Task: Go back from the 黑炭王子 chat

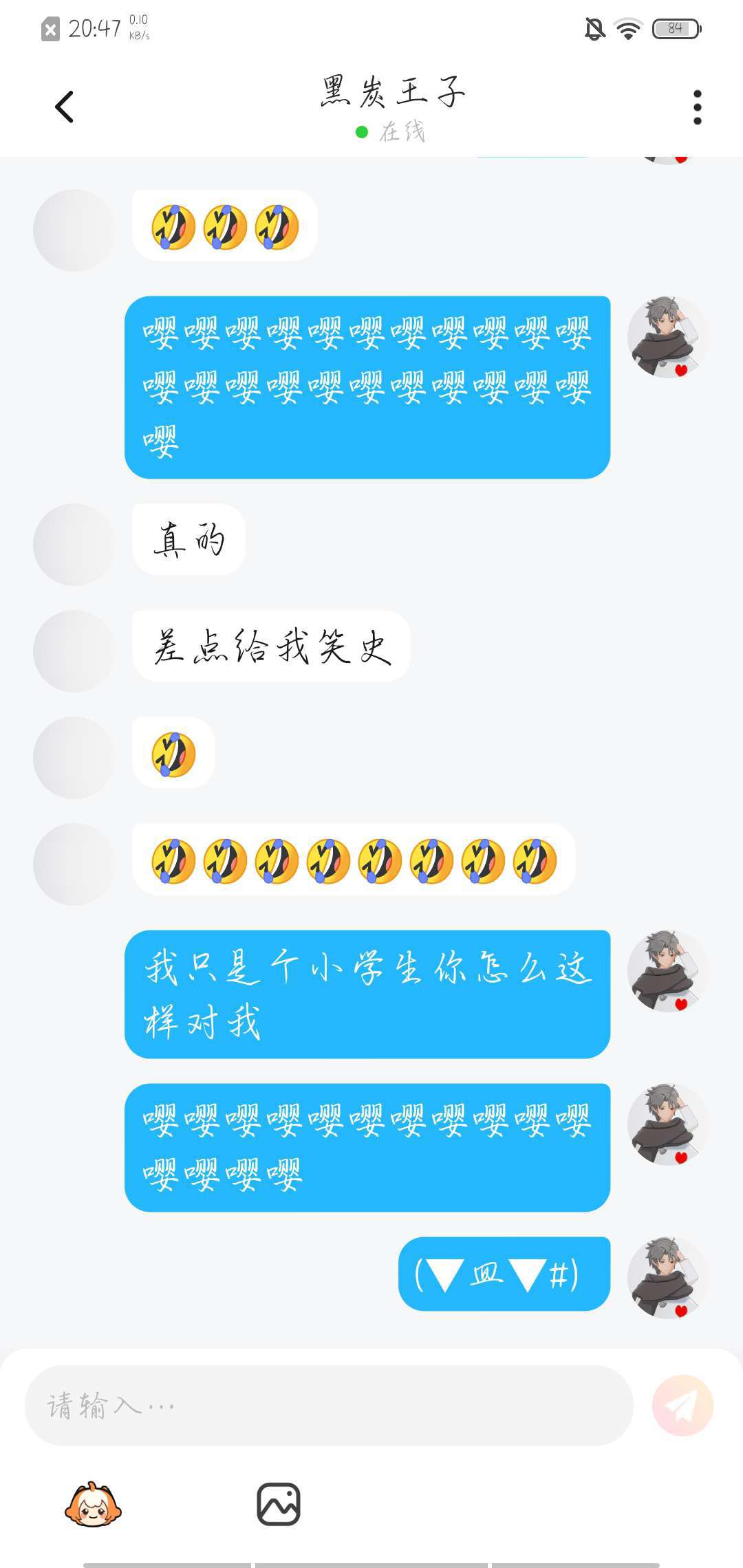Action: coord(64,107)
